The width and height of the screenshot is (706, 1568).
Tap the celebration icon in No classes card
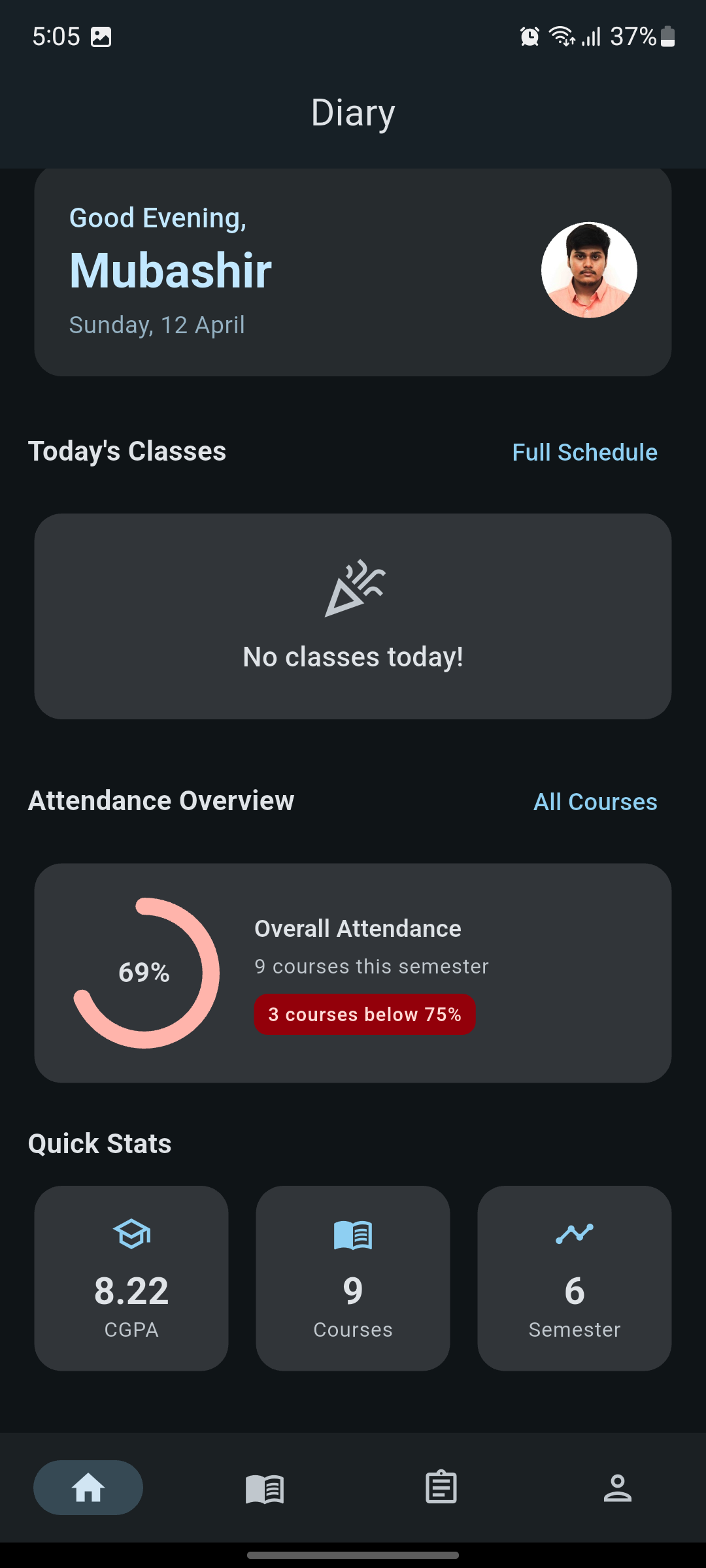(x=353, y=591)
